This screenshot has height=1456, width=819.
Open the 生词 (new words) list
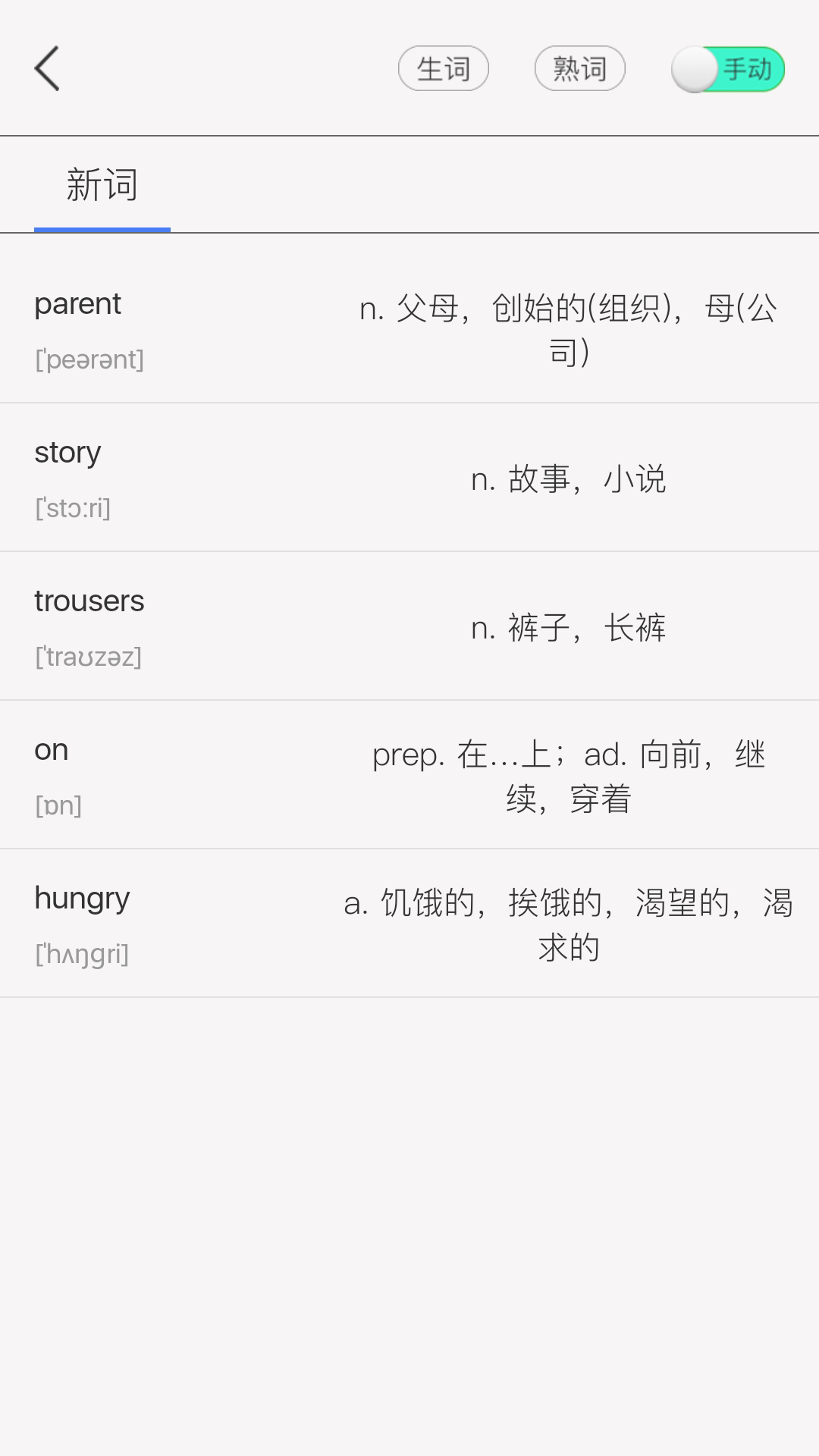[x=443, y=68]
